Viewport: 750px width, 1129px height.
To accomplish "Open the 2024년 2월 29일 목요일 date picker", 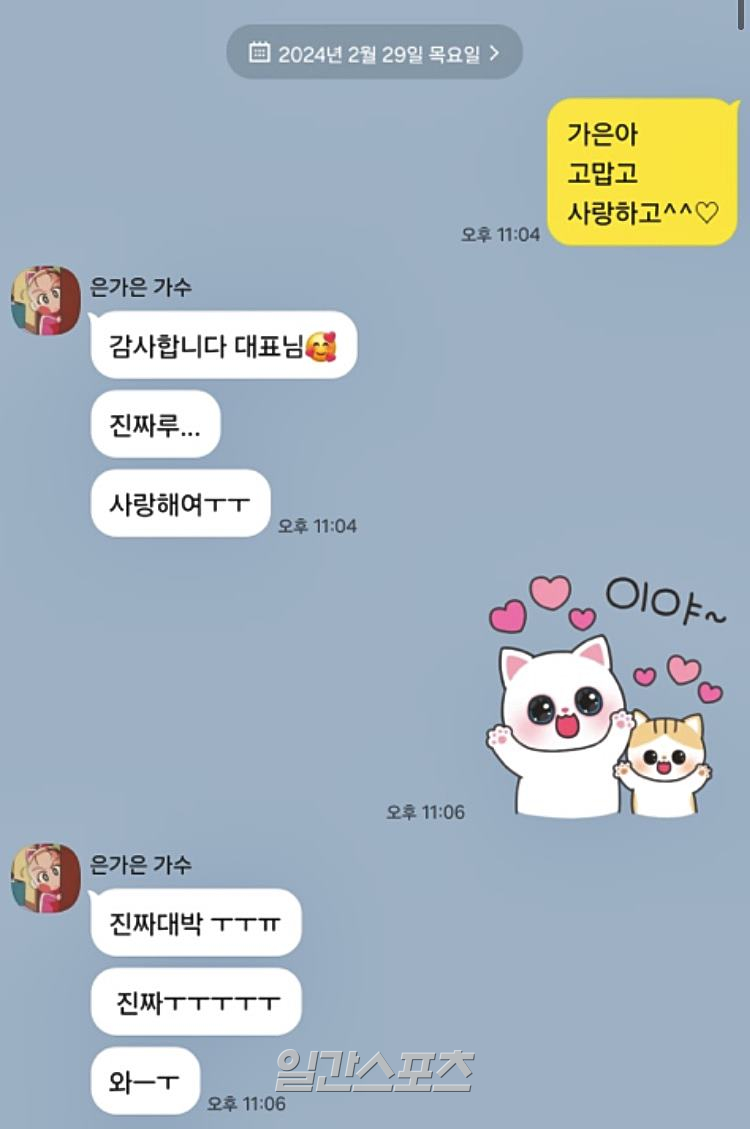I will tap(374, 53).
